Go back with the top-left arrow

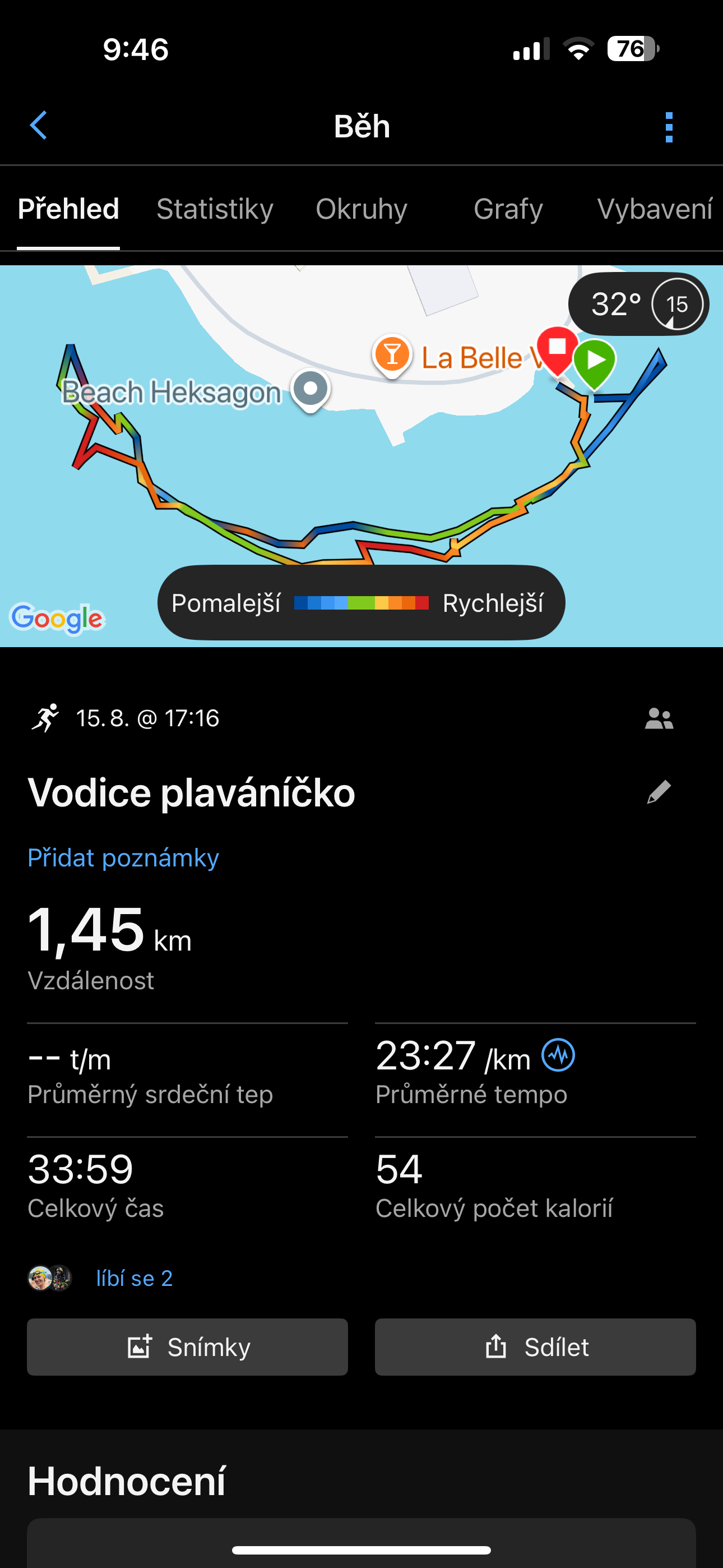pos(38,126)
